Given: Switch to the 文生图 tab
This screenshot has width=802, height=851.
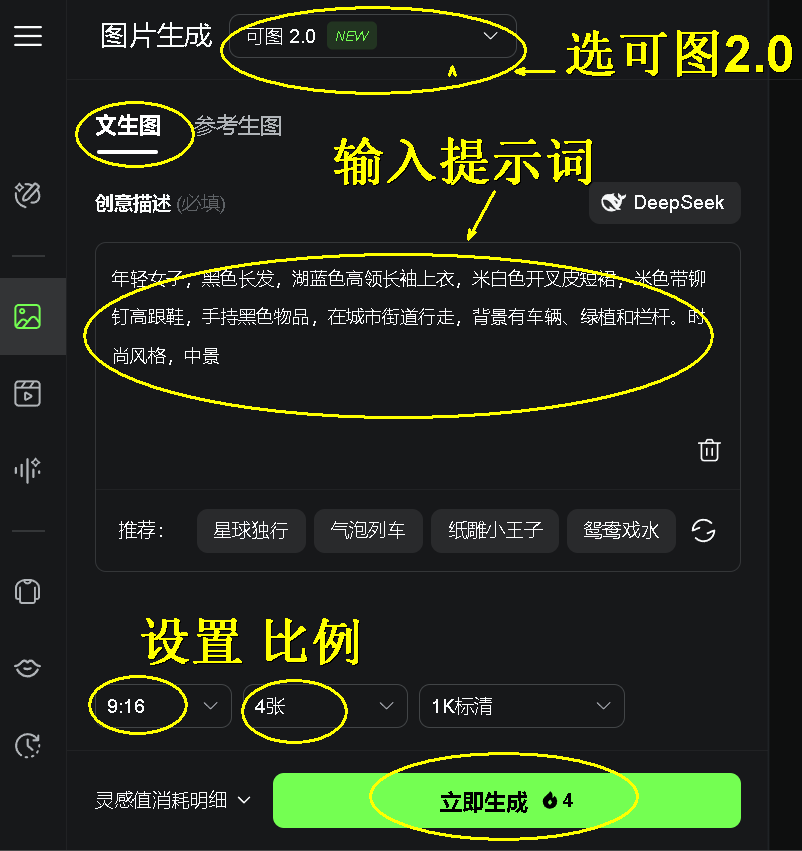Looking at the screenshot, I should (128, 126).
